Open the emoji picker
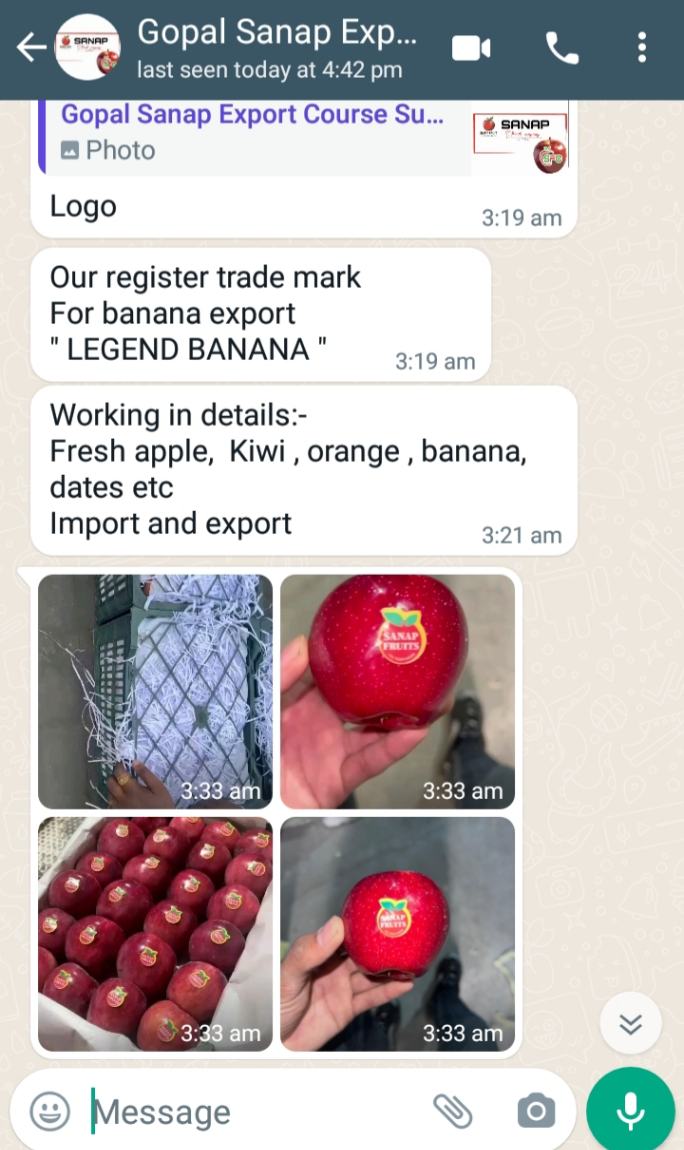This screenshot has height=1150, width=684. [x=50, y=1111]
